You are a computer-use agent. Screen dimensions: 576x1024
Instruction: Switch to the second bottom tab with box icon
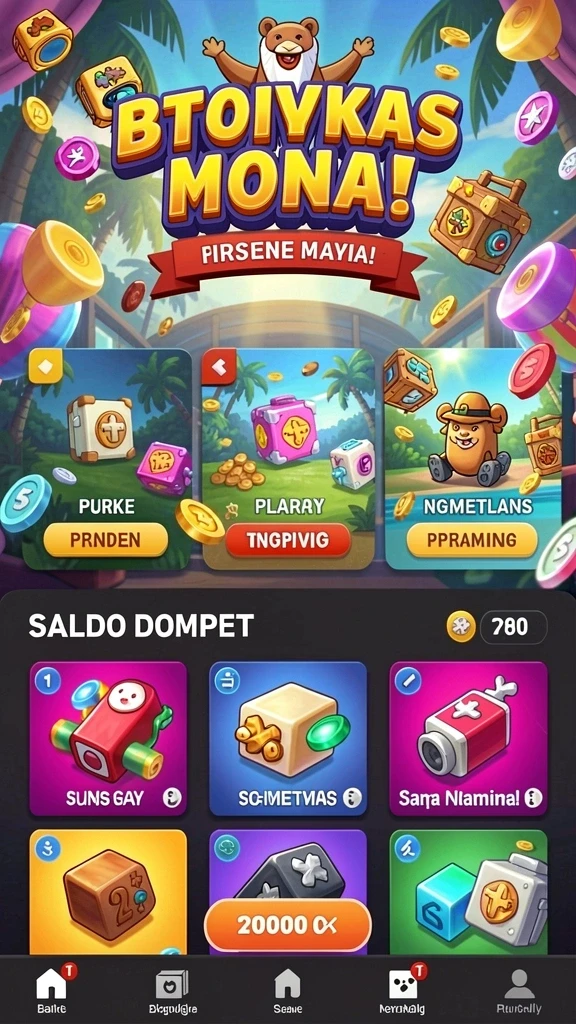pyautogui.click(x=173, y=990)
